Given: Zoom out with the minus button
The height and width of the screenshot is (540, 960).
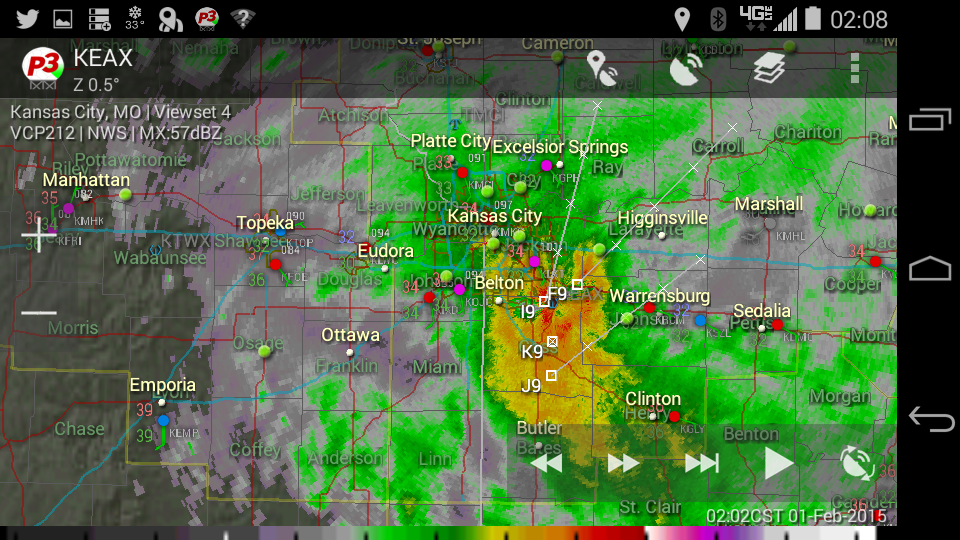Looking at the screenshot, I should [x=38, y=312].
